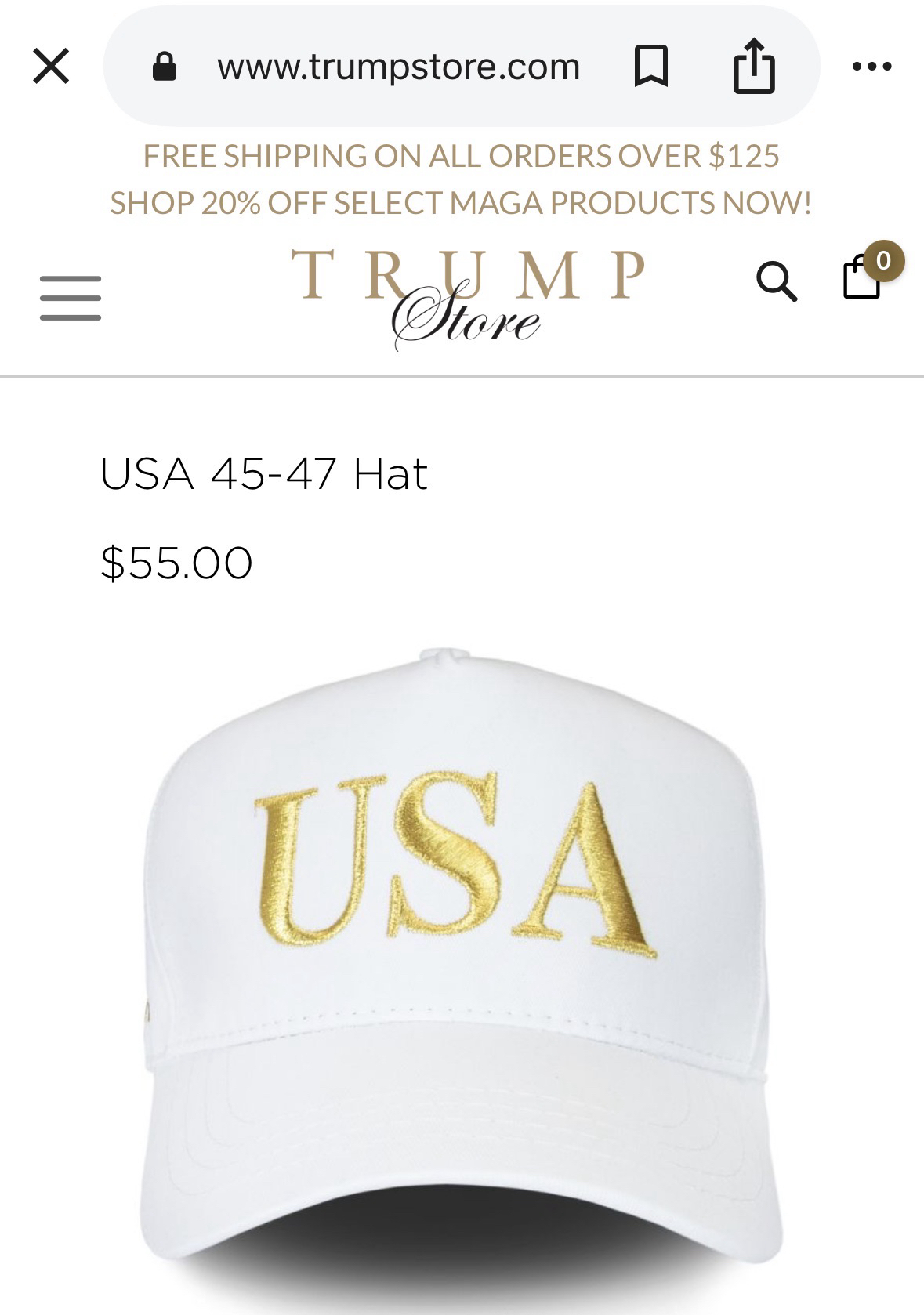Viewport: 924px width, 1315px height.
Task: Share this page
Action: click(x=754, y=67)
